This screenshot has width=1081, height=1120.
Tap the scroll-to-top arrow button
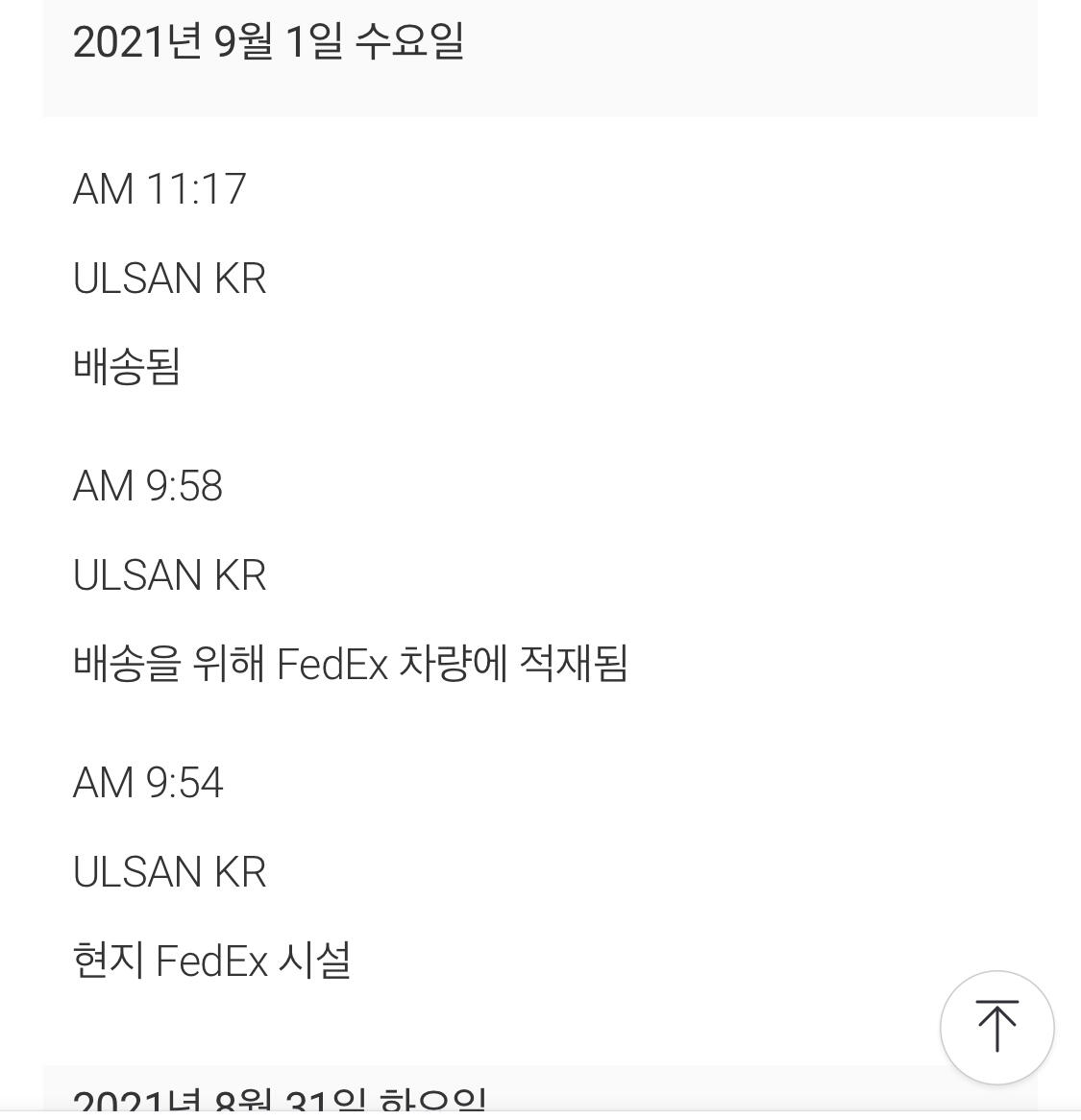click(x=996, y=1027)
